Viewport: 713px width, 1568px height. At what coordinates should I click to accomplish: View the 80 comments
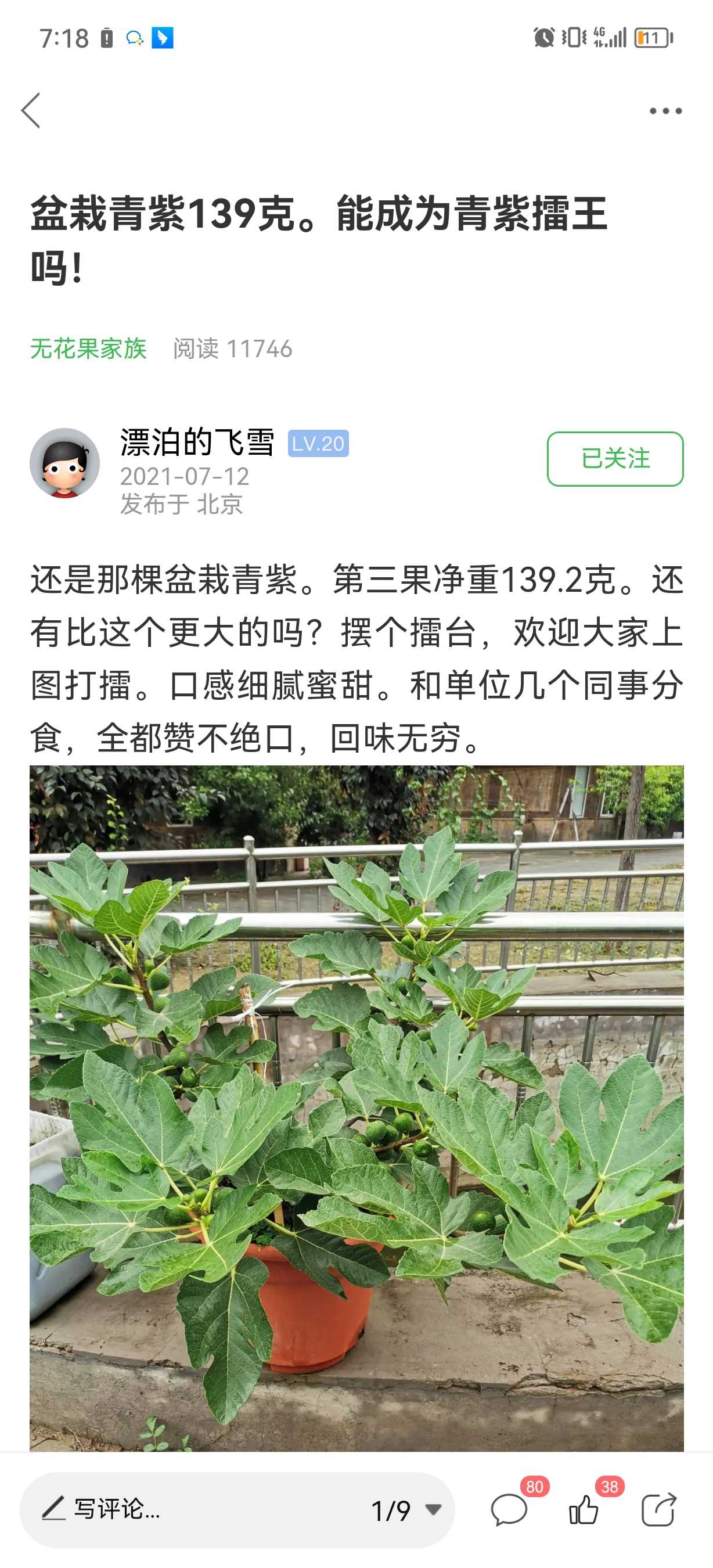coord(510,1509)
